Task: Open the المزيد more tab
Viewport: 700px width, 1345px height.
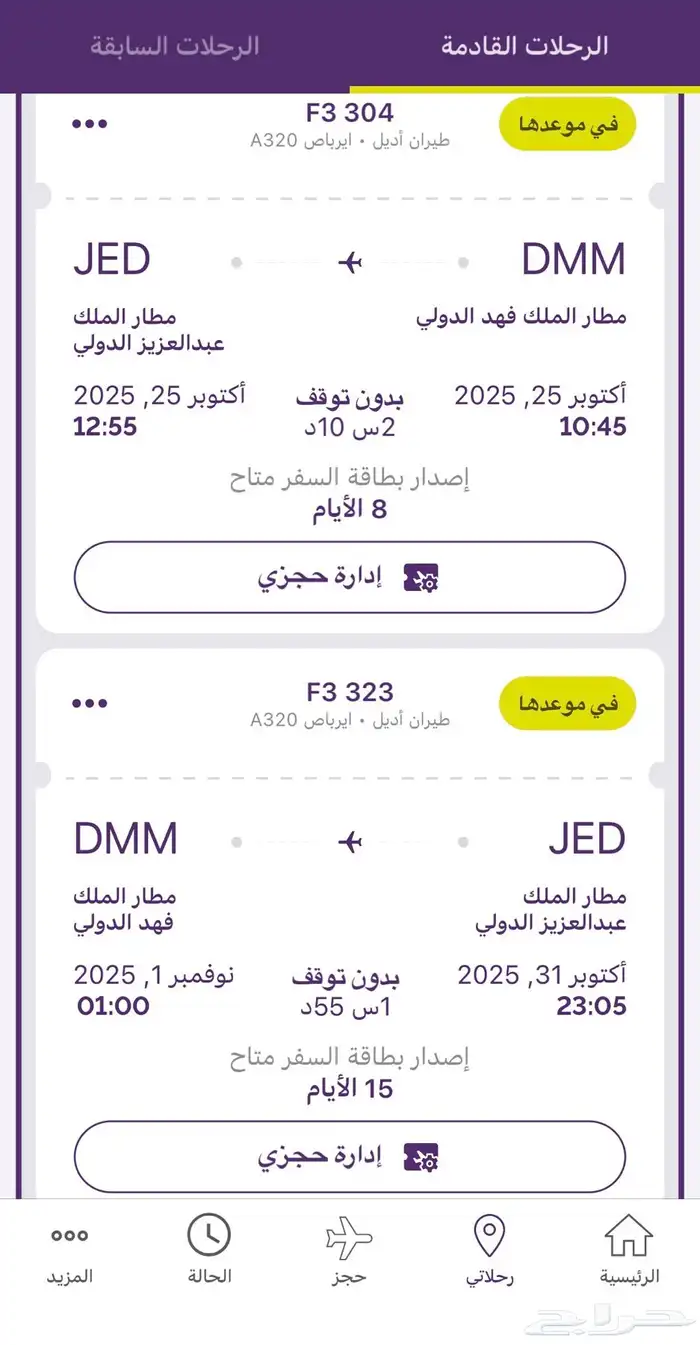Action: click(x=69, y=1250)
